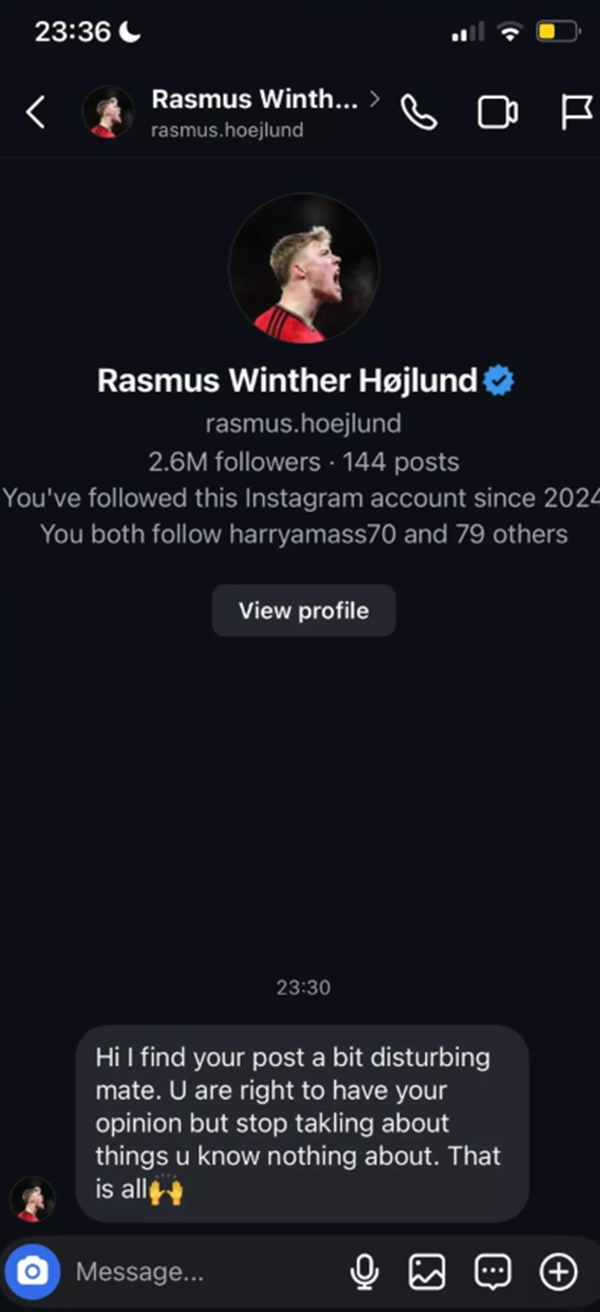This screenshot has width=600, height=1312.
Task: Go back to the messages list
Action: [35, 113]
